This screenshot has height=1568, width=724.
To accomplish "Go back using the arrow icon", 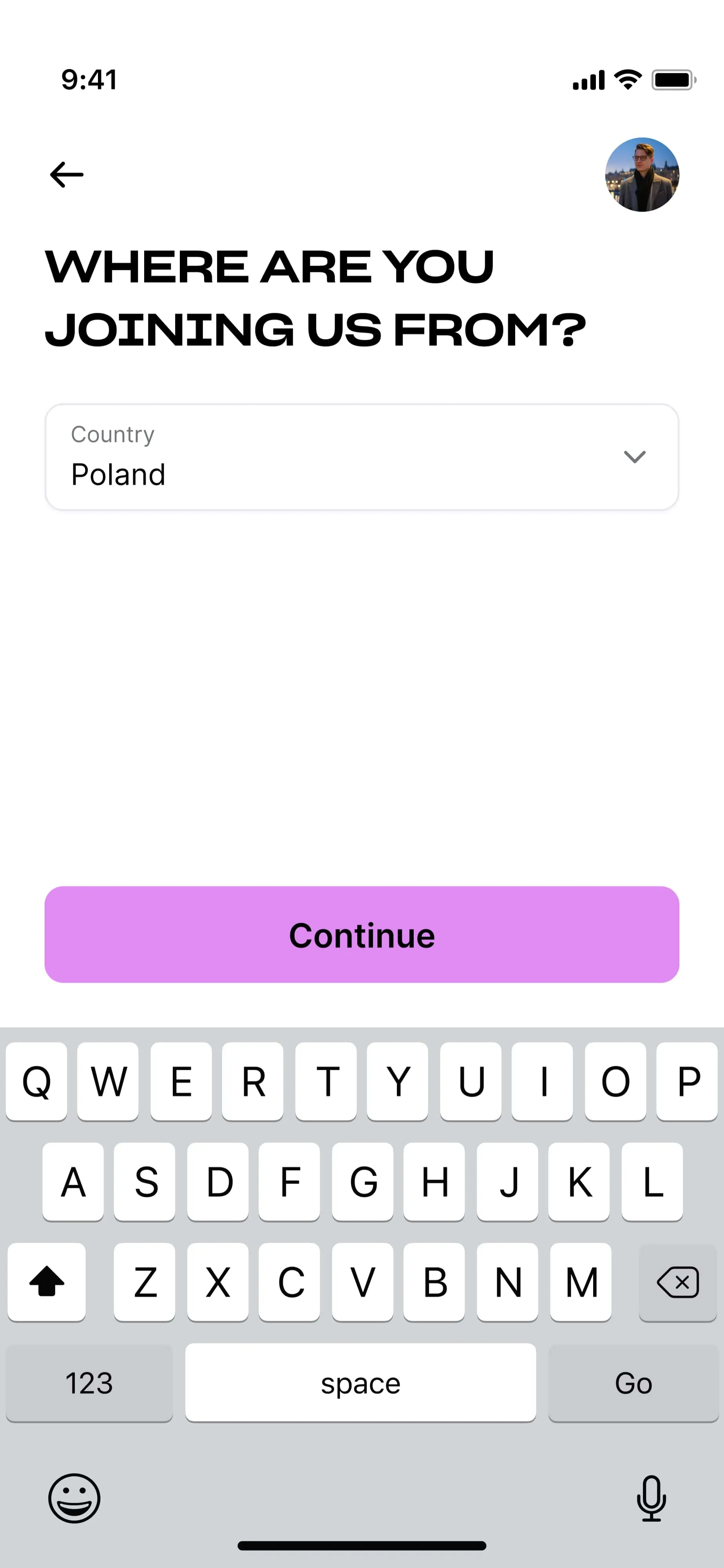I will 66,175.
